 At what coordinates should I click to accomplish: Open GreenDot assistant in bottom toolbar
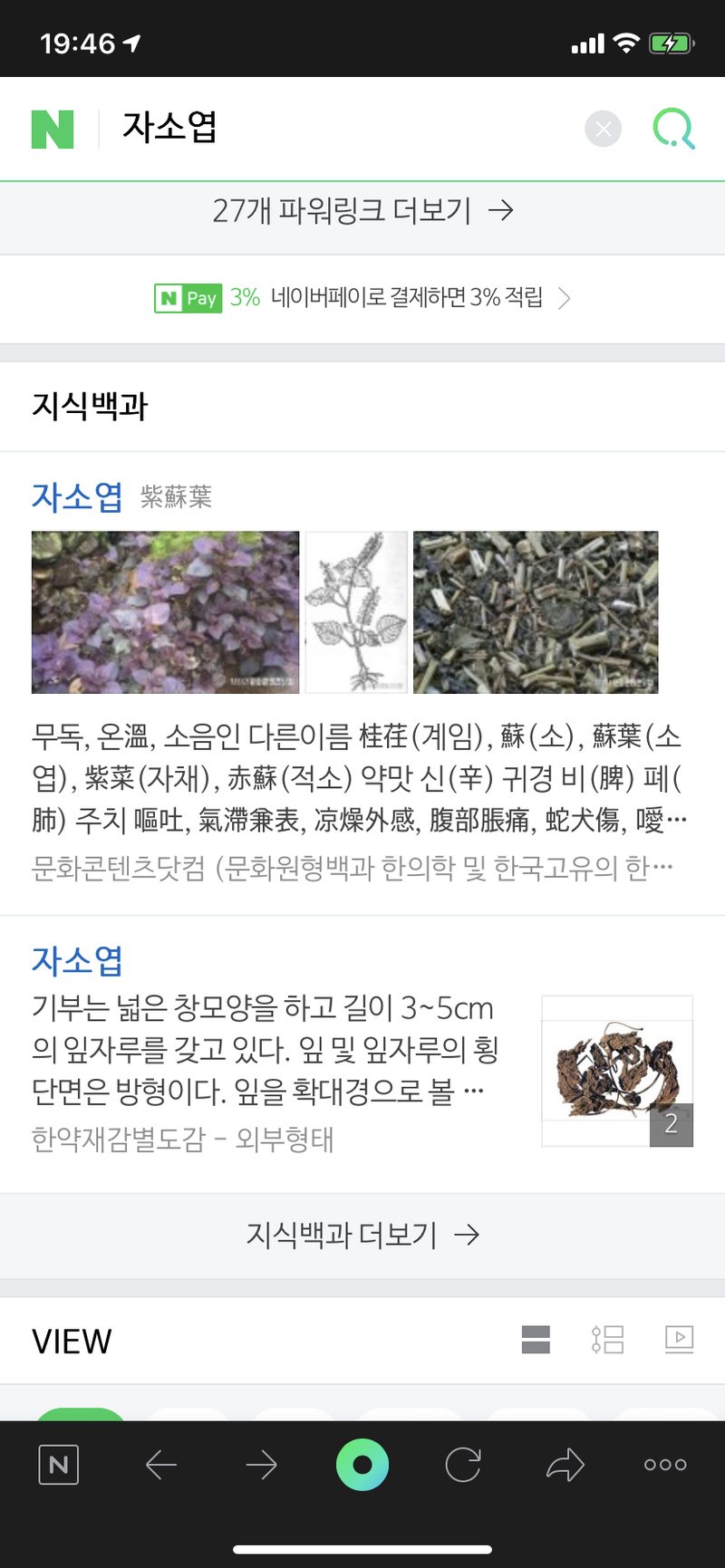pos(362,1464)
